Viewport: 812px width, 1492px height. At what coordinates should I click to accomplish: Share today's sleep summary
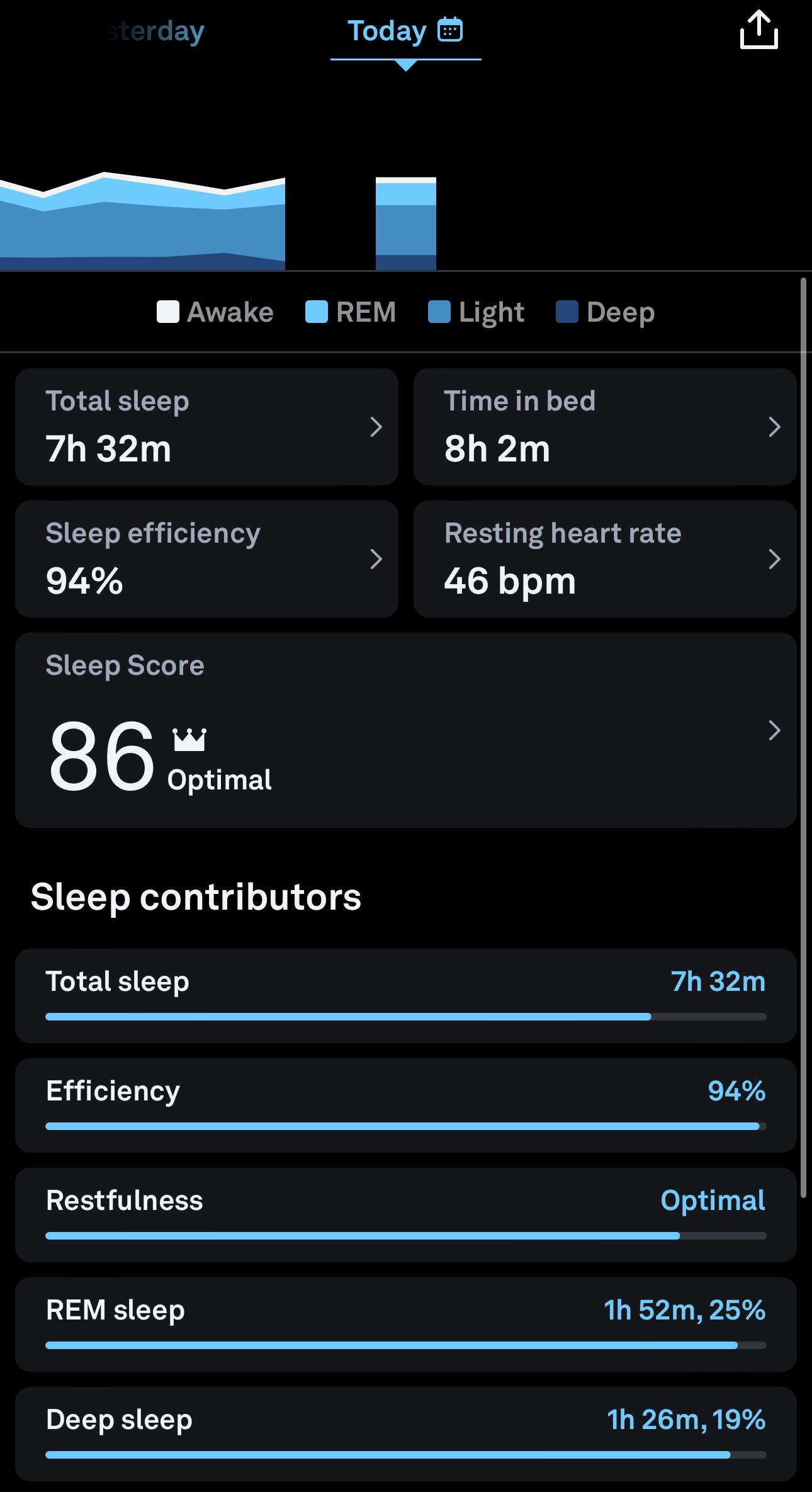tap(758, 30)
